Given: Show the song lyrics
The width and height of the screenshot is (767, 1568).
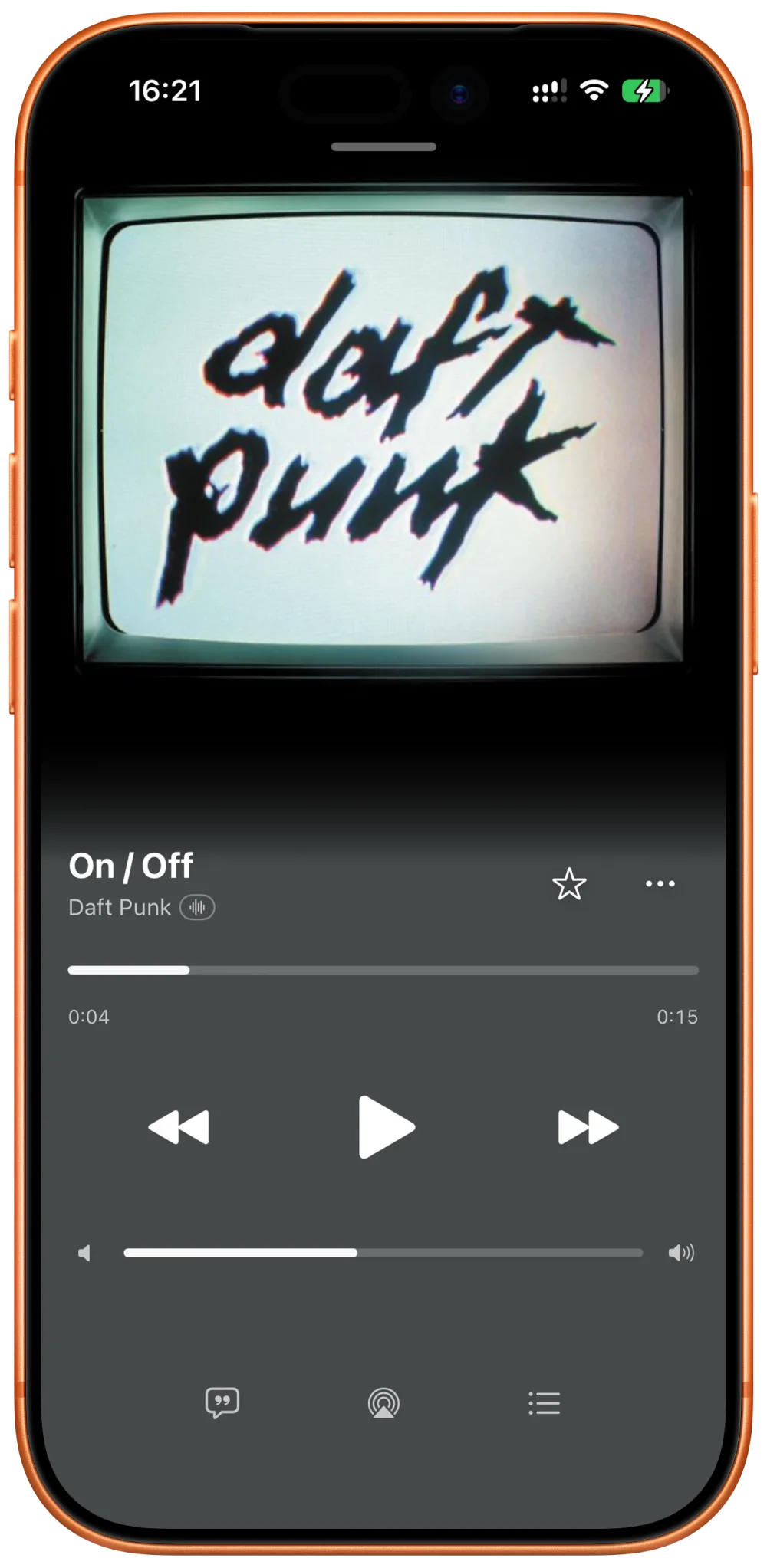Looking at the screenshot, I should click(x=222, y=1403).
